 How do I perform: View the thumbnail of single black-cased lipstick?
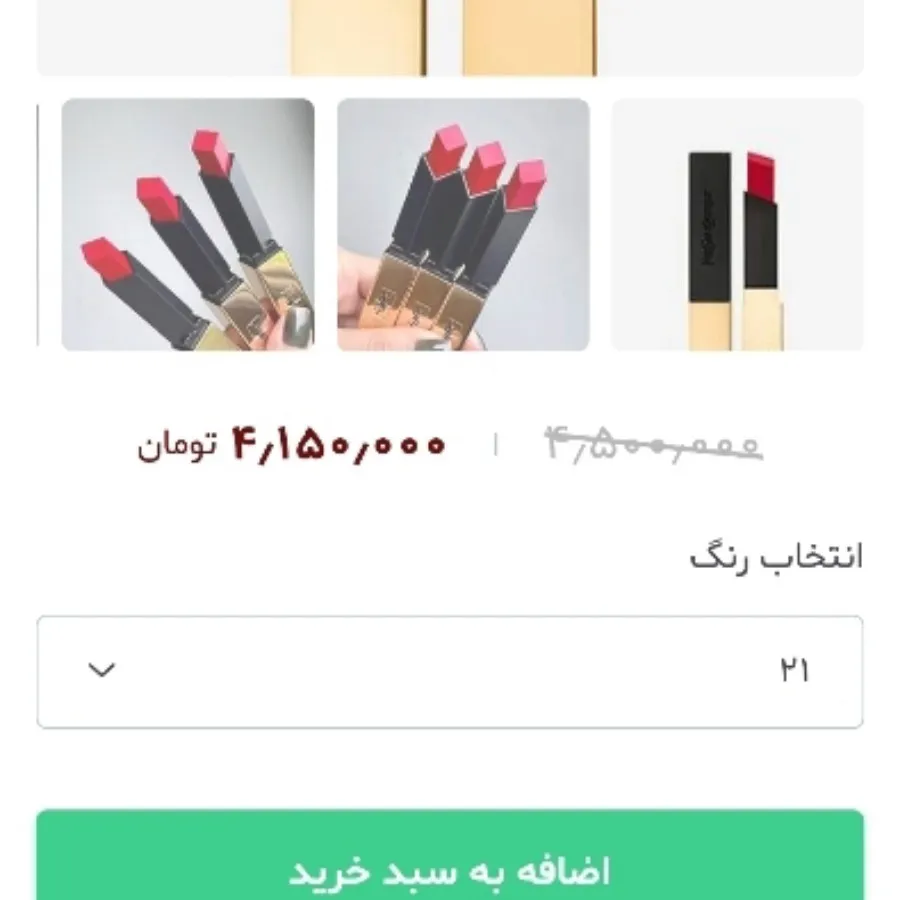pyautogui.click(x=737, y=225)
